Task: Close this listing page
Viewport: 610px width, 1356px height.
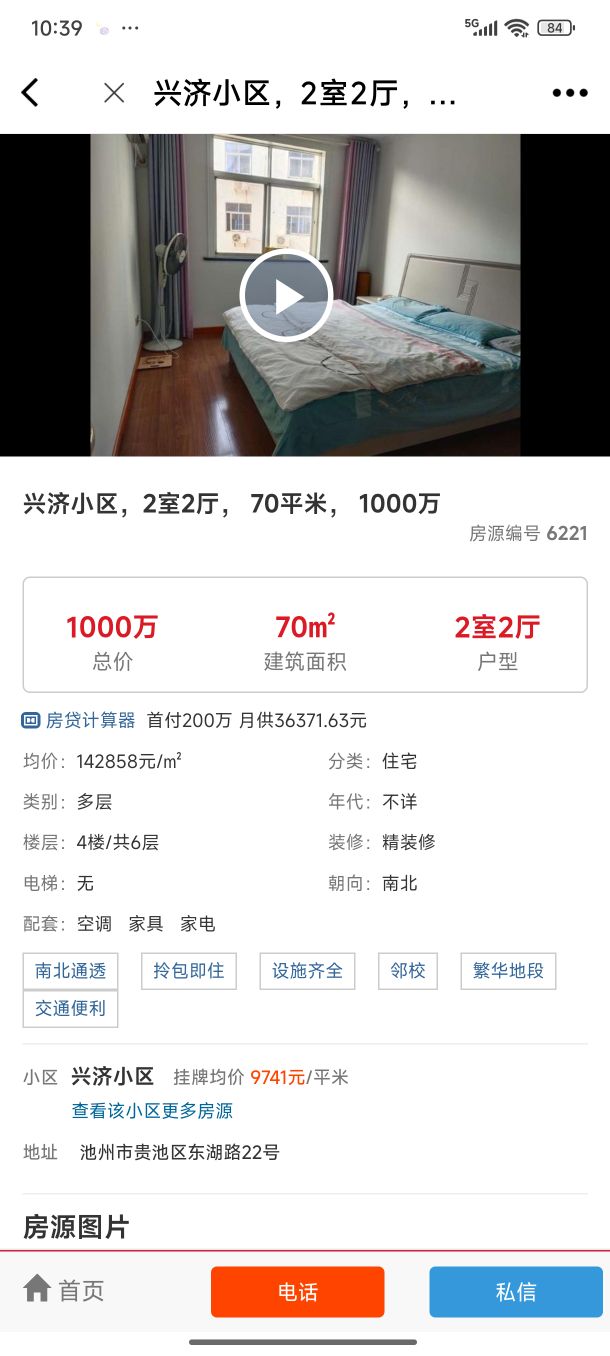Action: (114, 93)
